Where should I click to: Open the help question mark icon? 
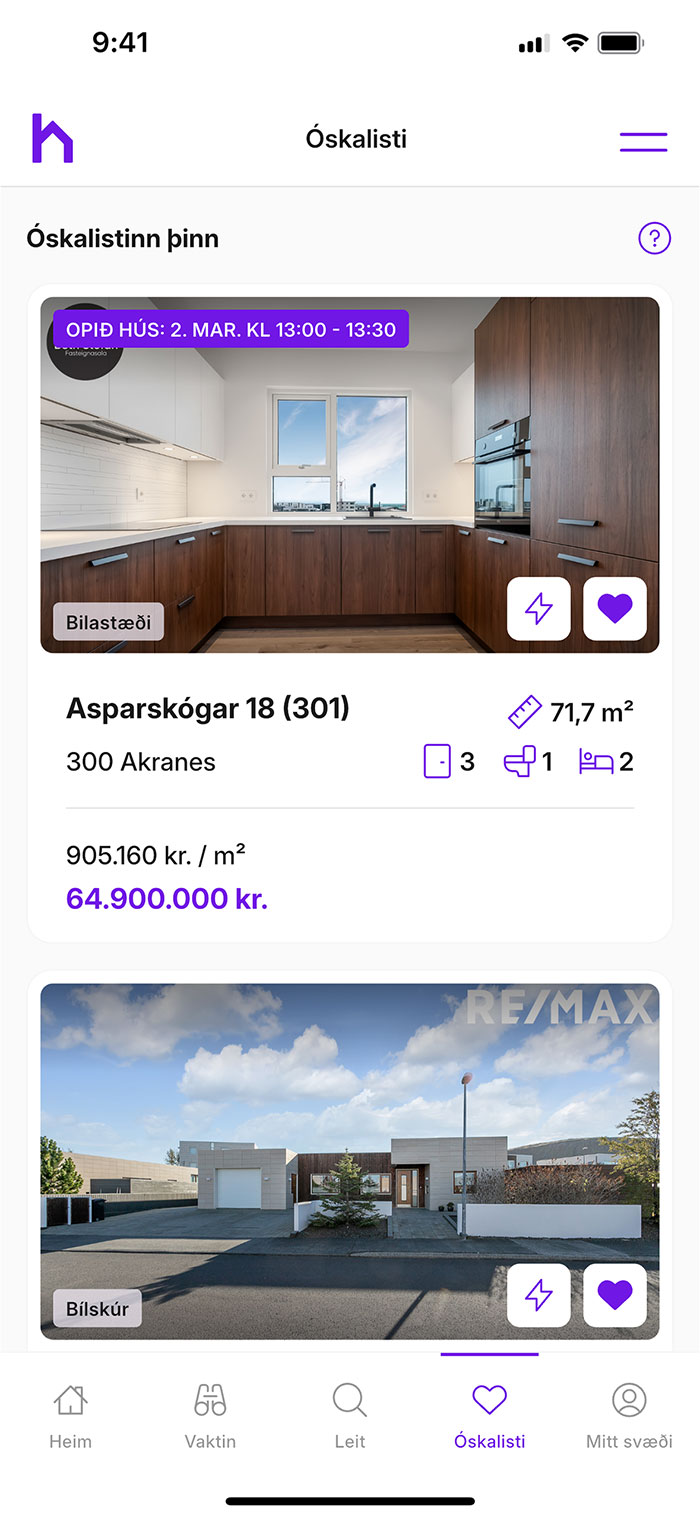point(654,238)
